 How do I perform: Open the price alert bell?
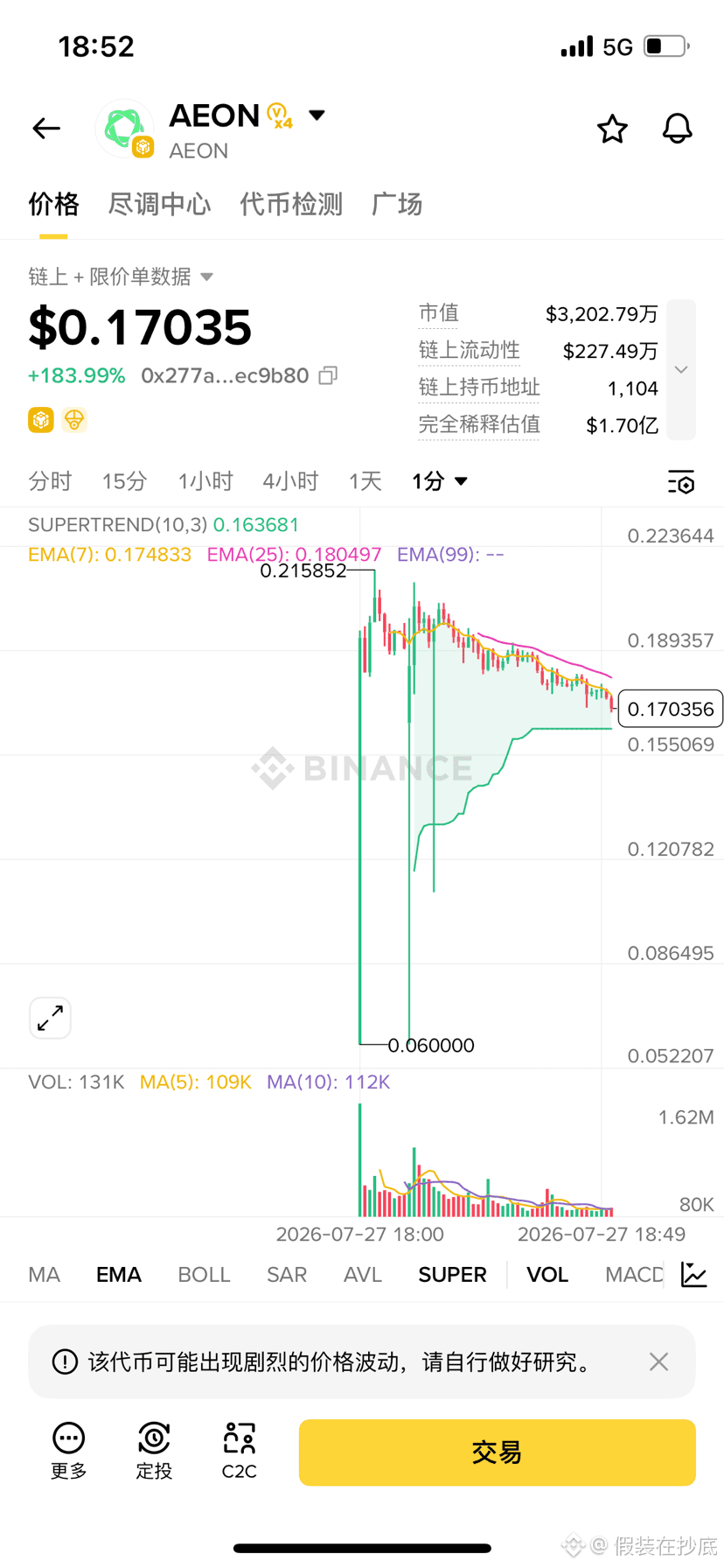pos(677,129)
